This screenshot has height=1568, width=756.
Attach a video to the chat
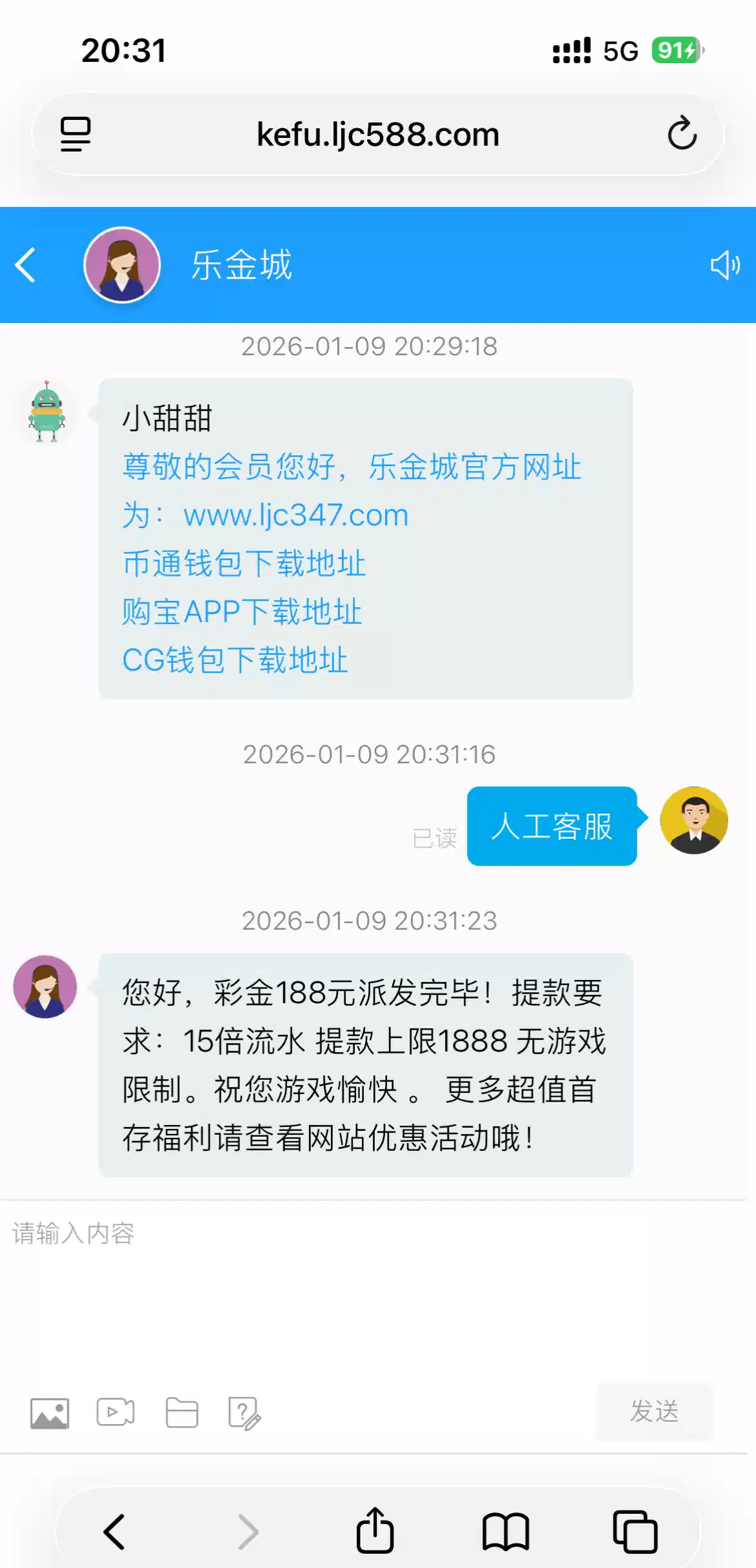click(115, 1413)
